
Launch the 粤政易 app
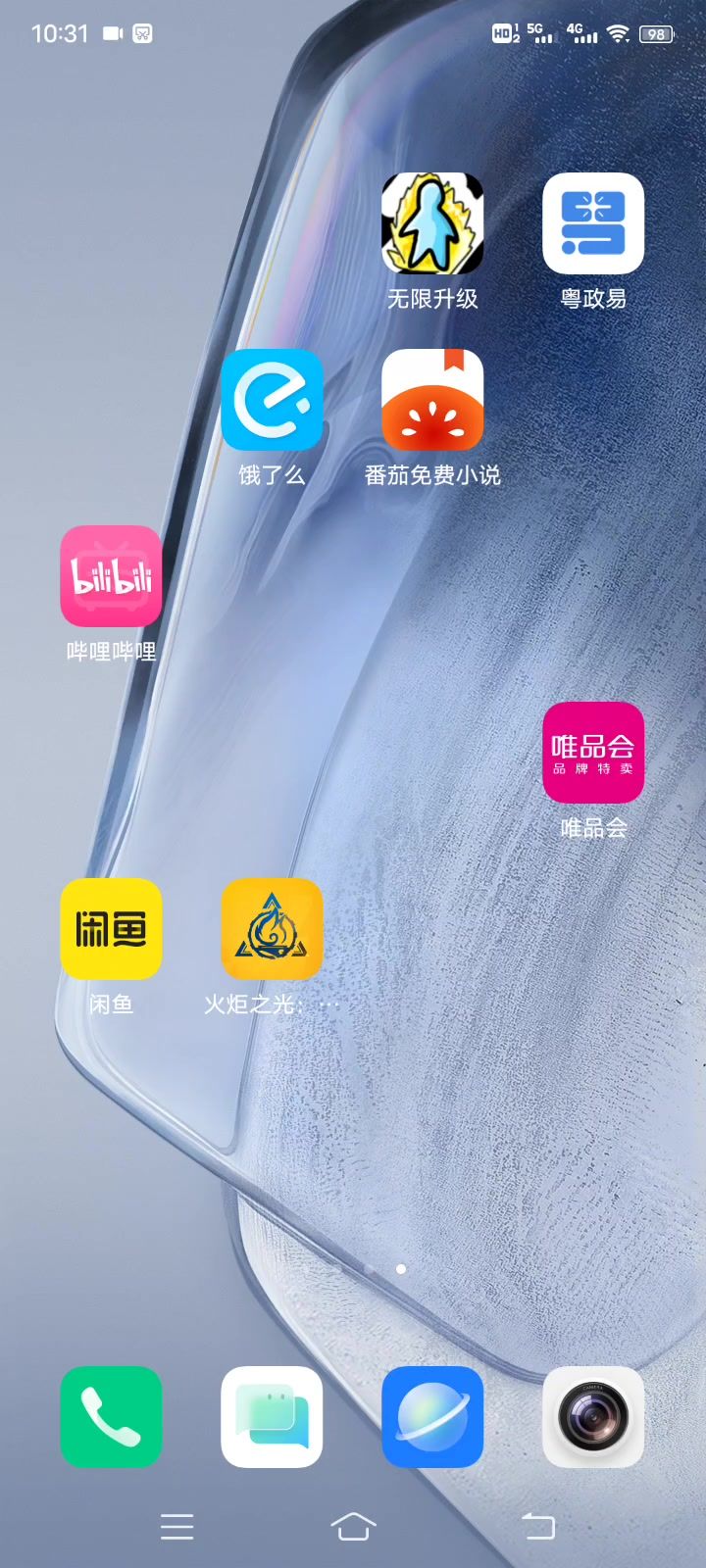click(593, 223)
